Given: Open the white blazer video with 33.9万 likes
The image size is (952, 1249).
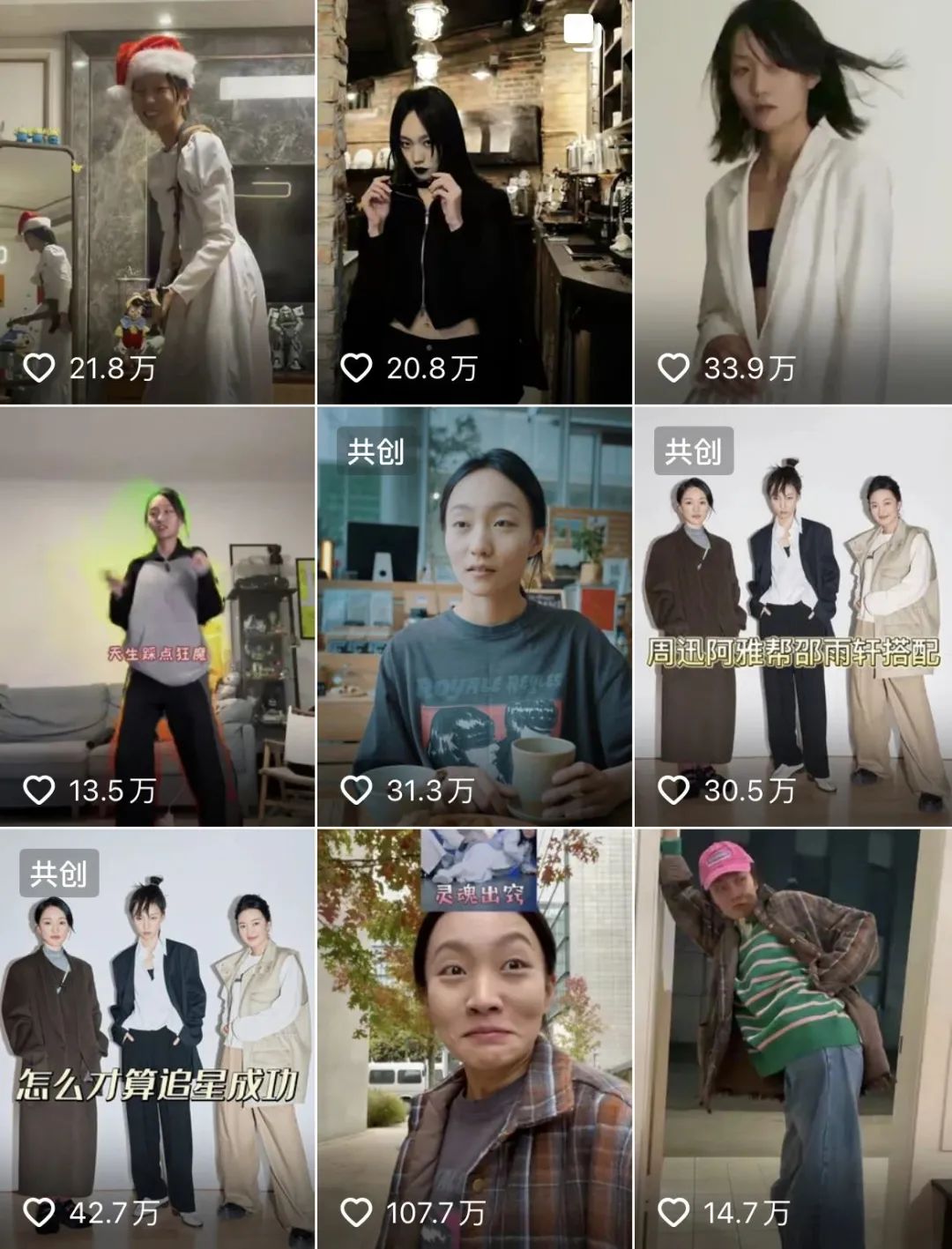Looking at the screenshot, I should coord(792,201).
